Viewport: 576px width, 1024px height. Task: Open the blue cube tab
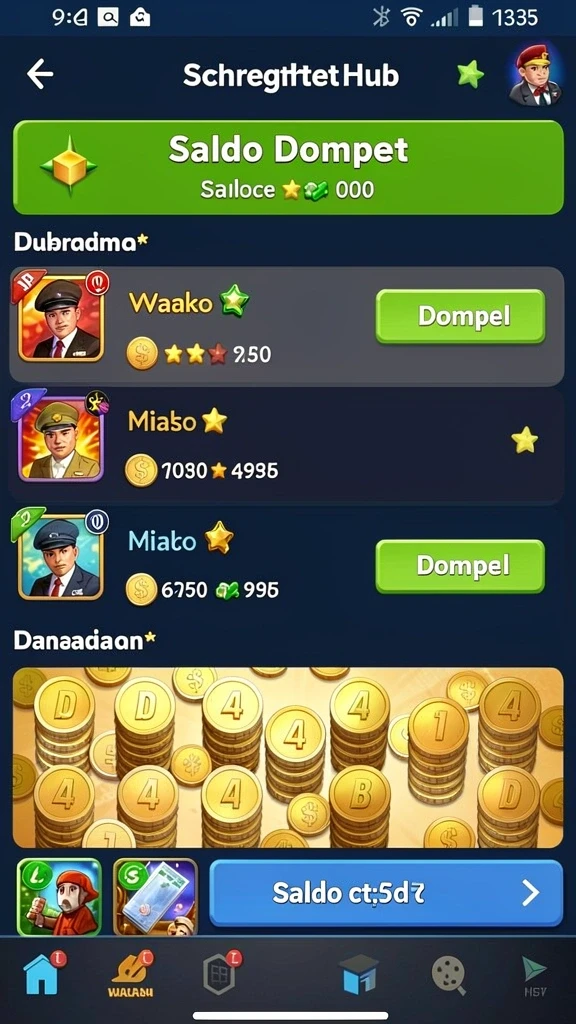[x=359, y=974]
